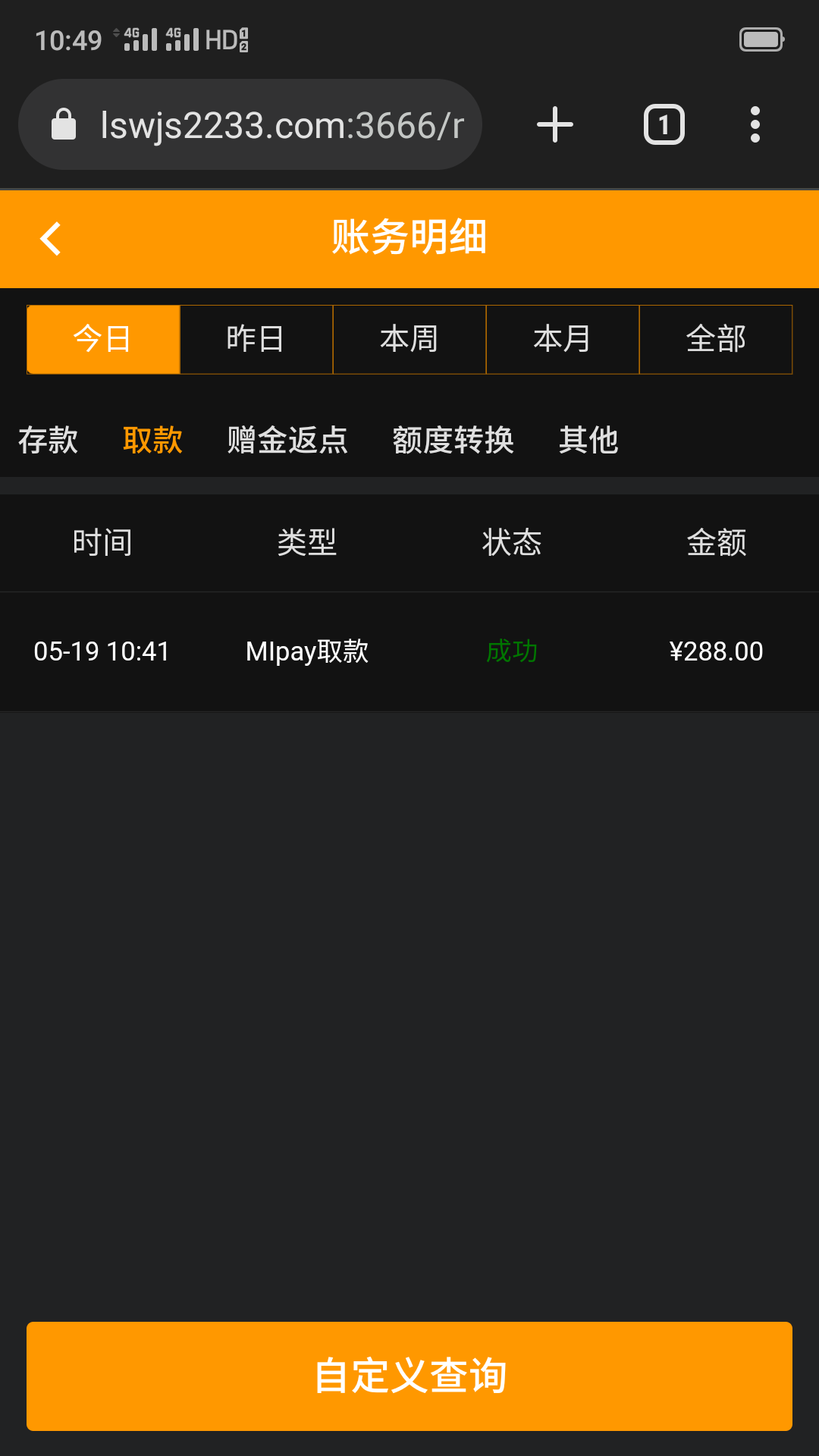
Task: Open a new browser tab
Action: [555, 125]
